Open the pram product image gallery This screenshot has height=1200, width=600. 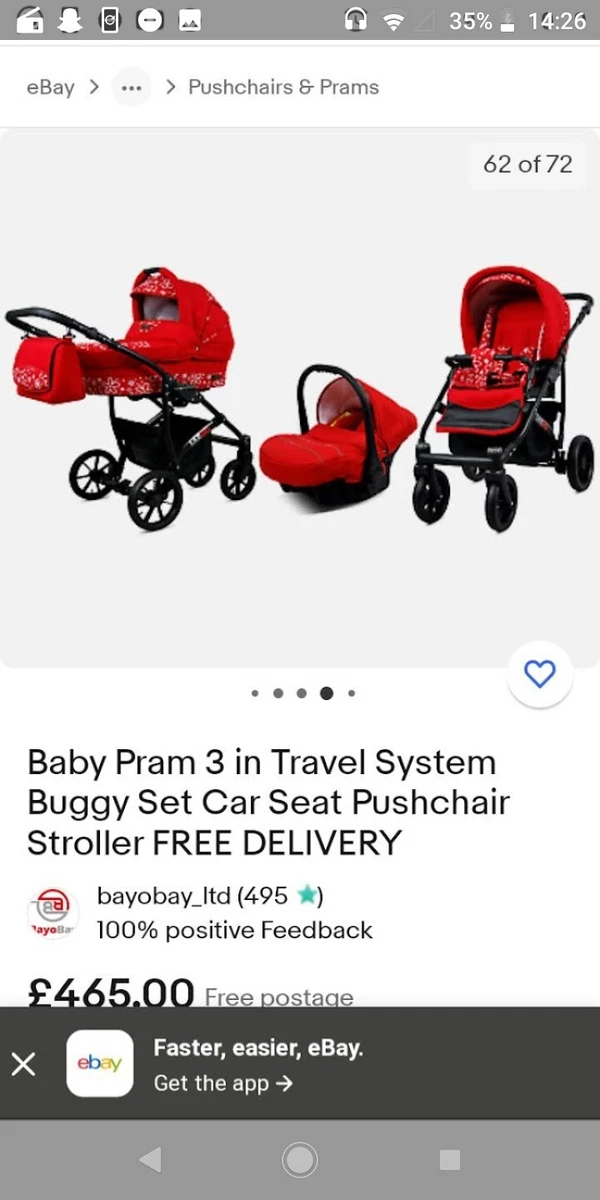coord(300,398)
